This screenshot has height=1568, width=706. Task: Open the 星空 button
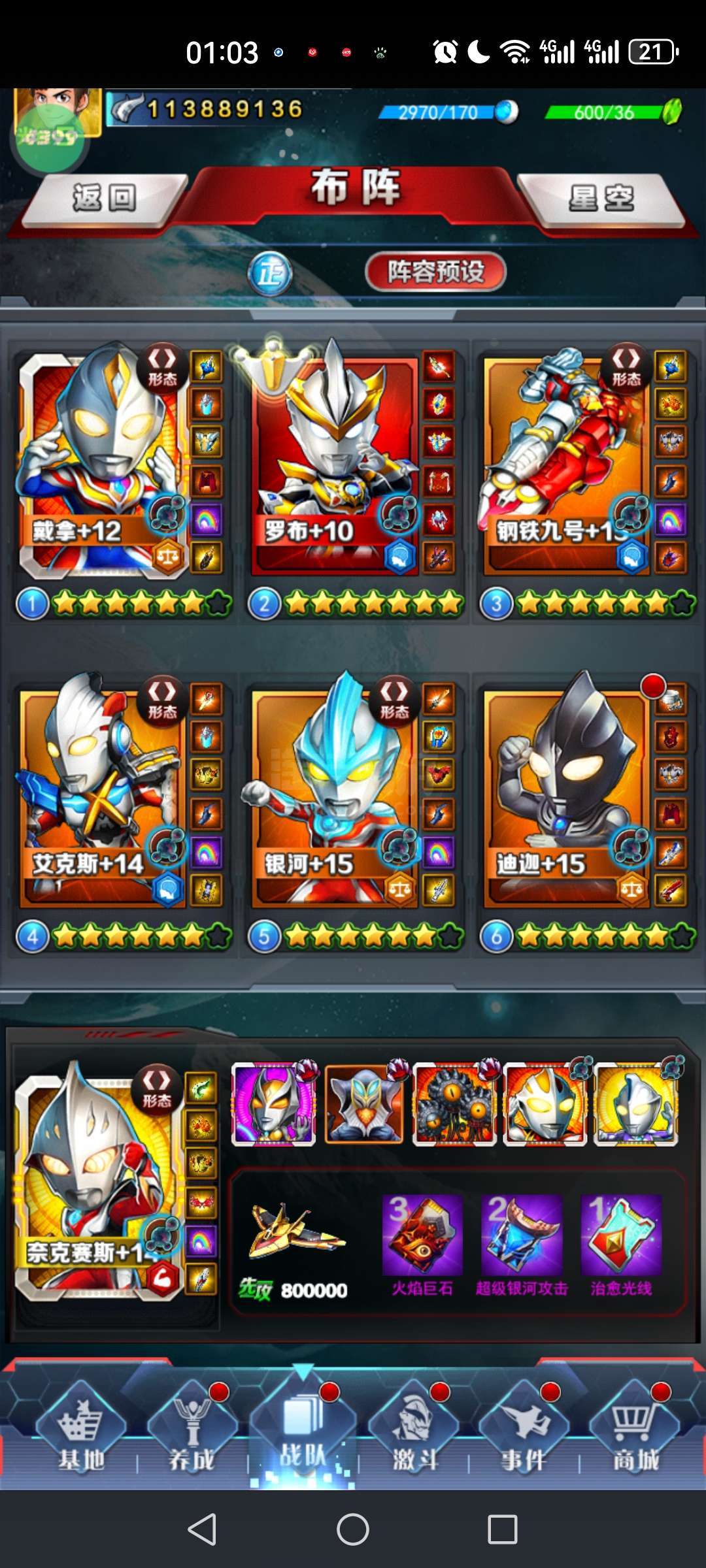coord(600,199)
